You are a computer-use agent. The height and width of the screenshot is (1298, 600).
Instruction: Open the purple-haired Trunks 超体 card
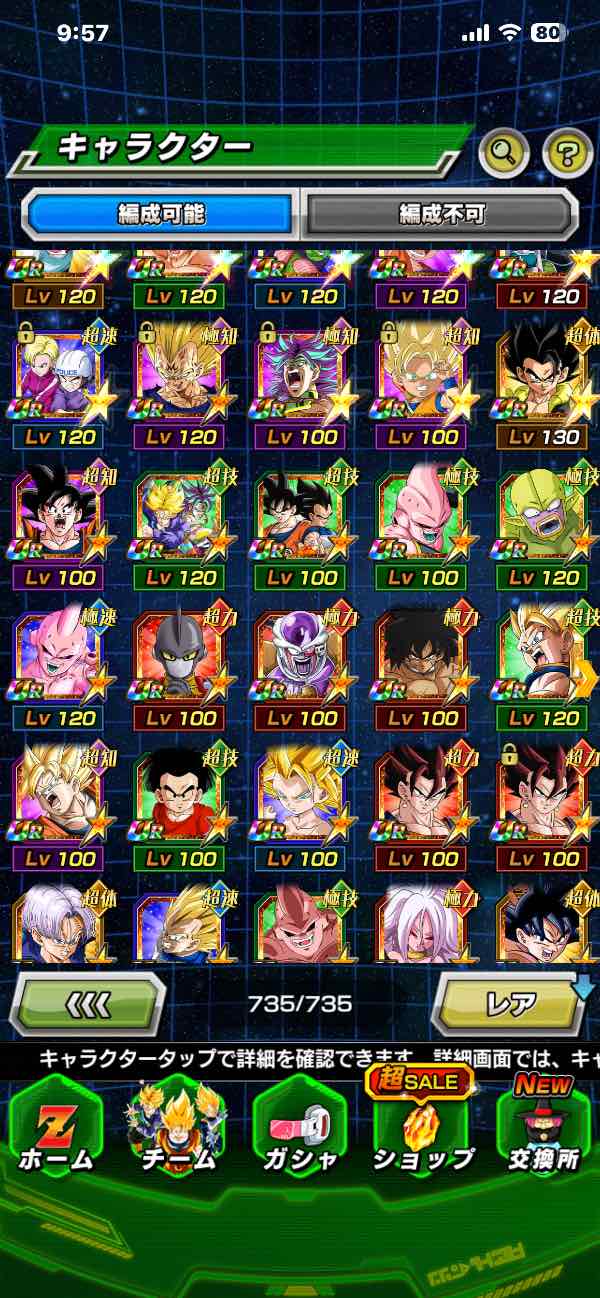tap(56, 927)
